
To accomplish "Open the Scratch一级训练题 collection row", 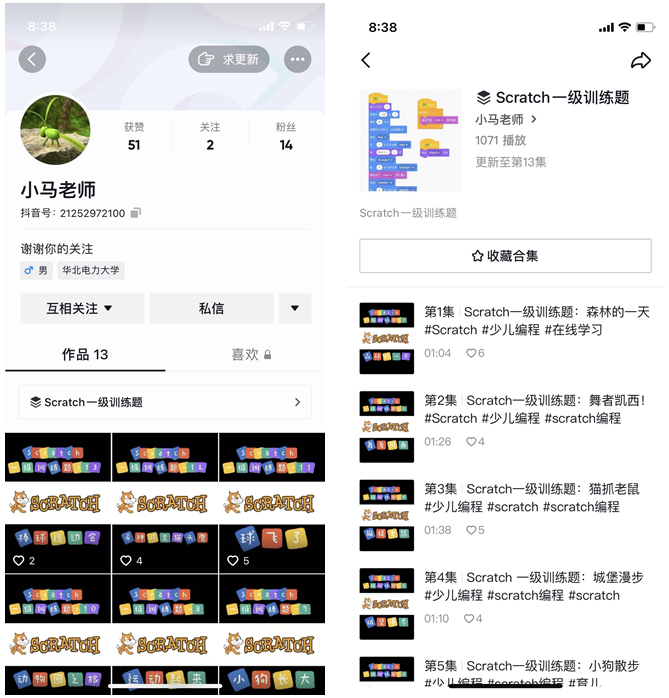I will tap(165, 402).
